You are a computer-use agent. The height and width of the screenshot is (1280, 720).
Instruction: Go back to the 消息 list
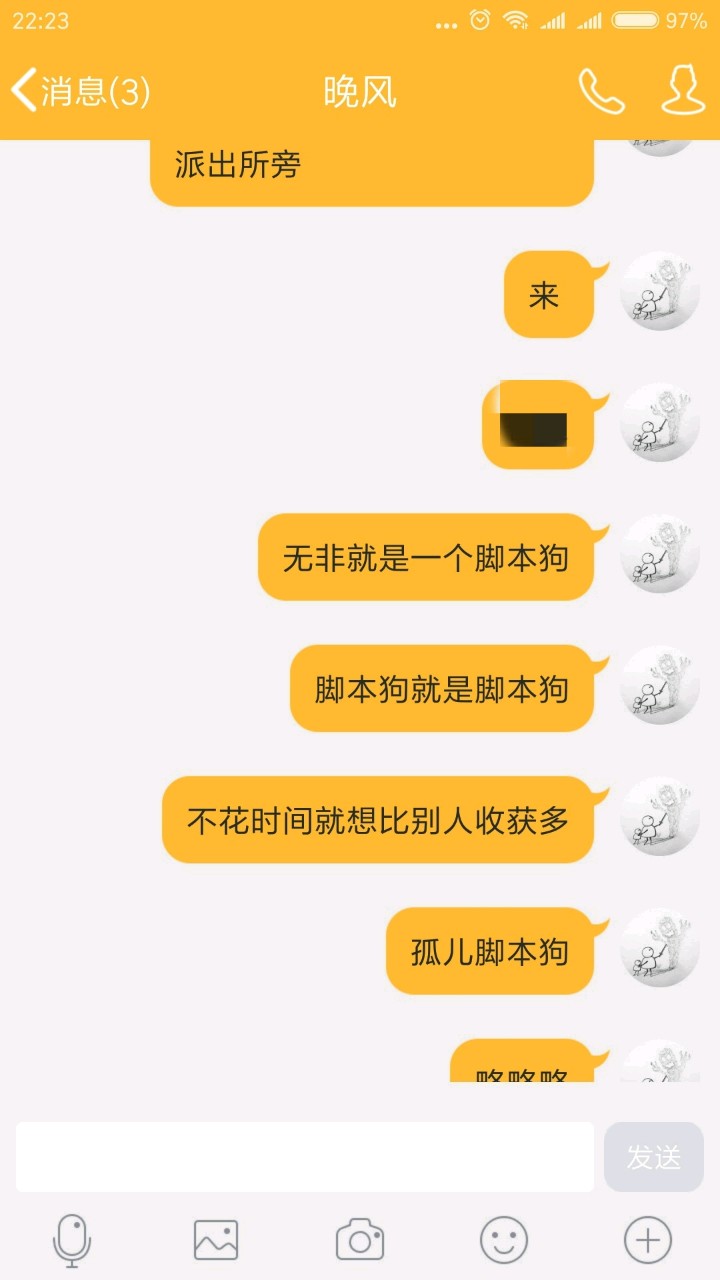coord(80,92)
